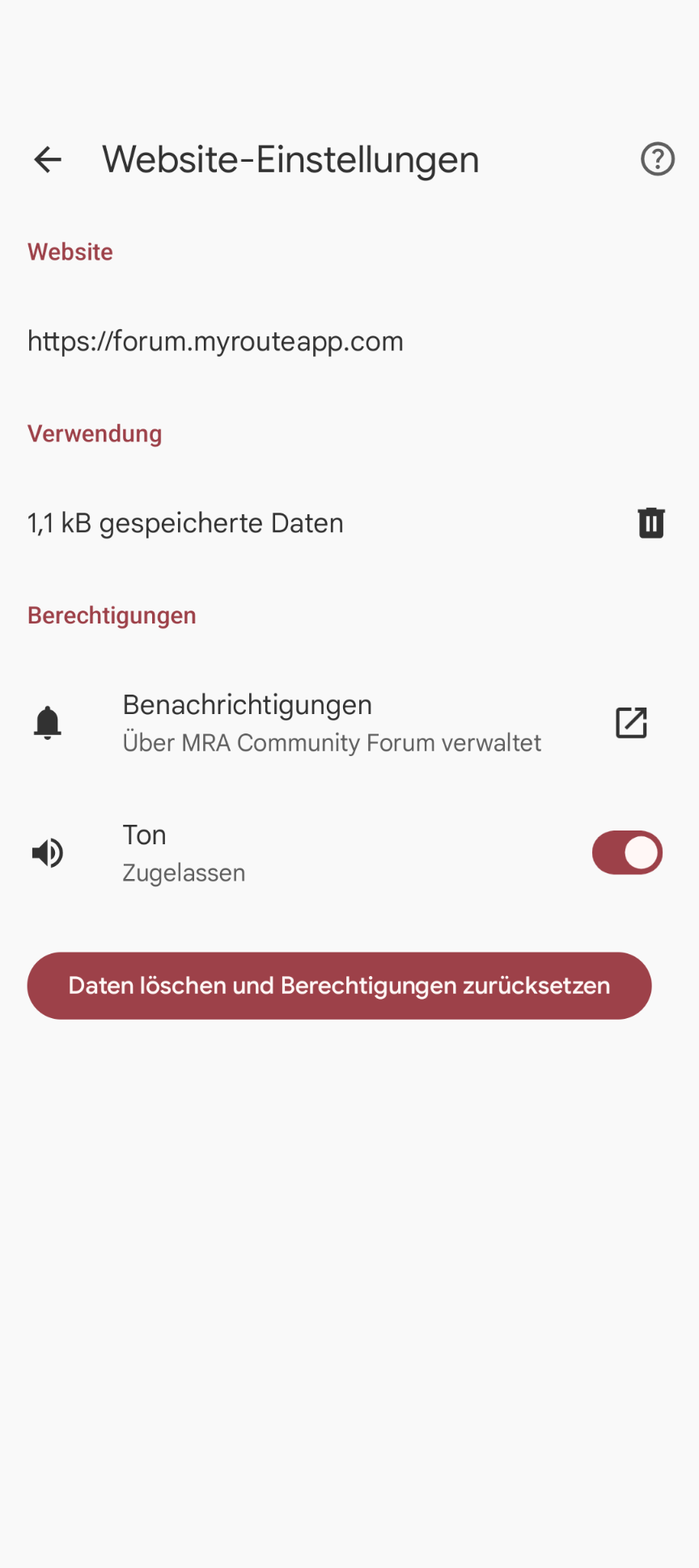Tap Daten löschen und Berechtigungen zurücksetzen

coord(339,986)
